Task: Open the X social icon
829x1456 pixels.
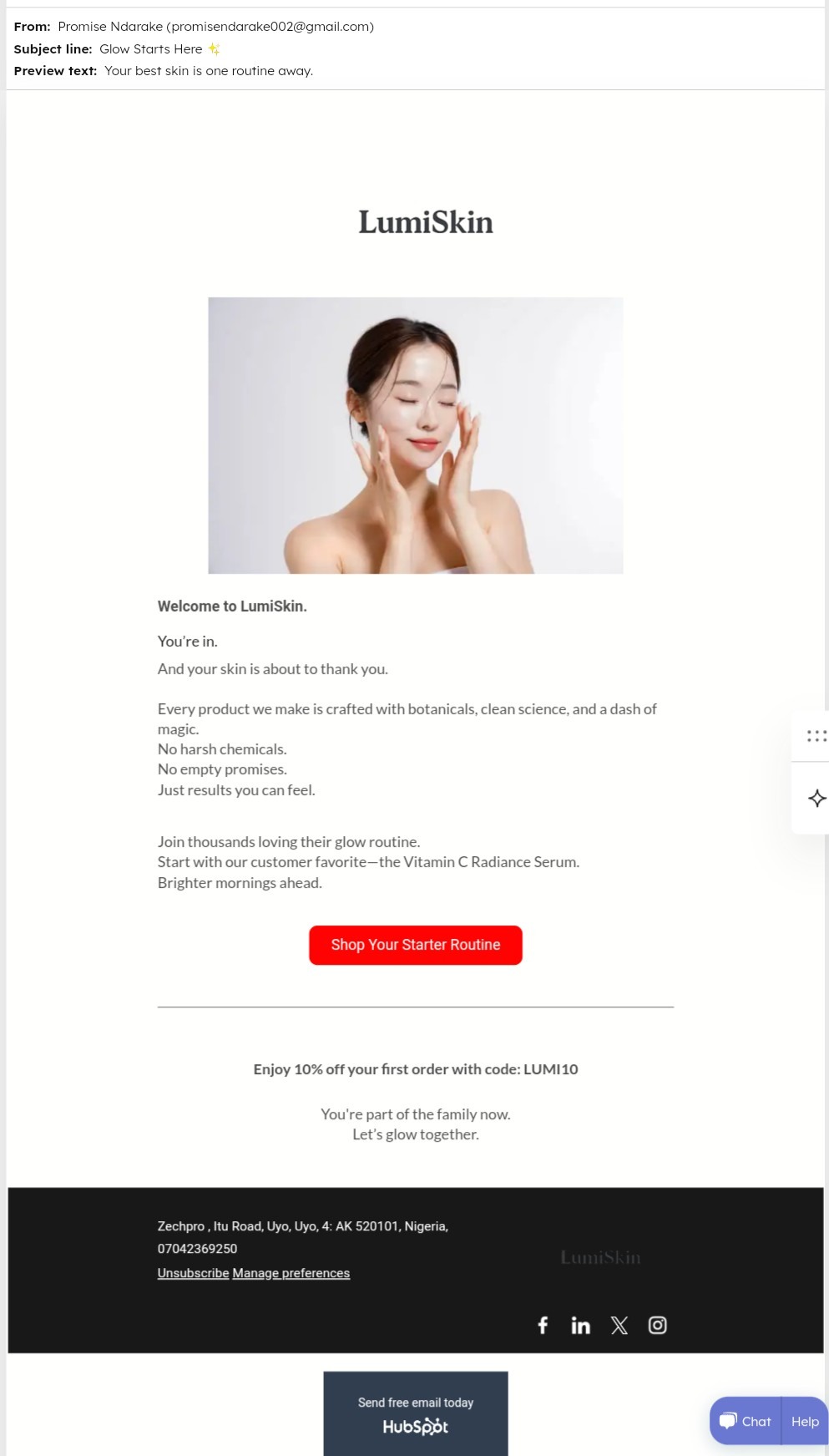Action: [x=619, y=1325]
